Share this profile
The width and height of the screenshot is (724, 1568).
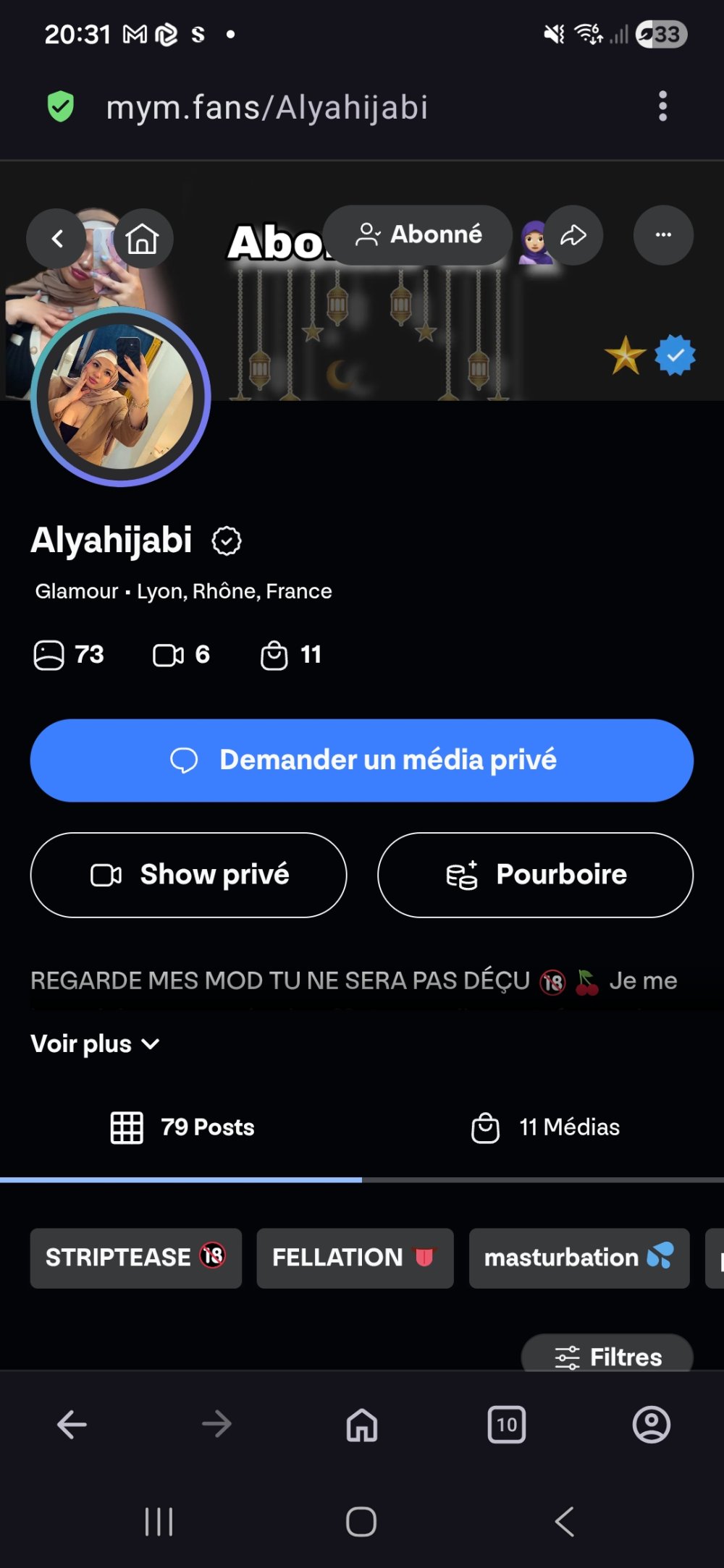tap(573, 235)
